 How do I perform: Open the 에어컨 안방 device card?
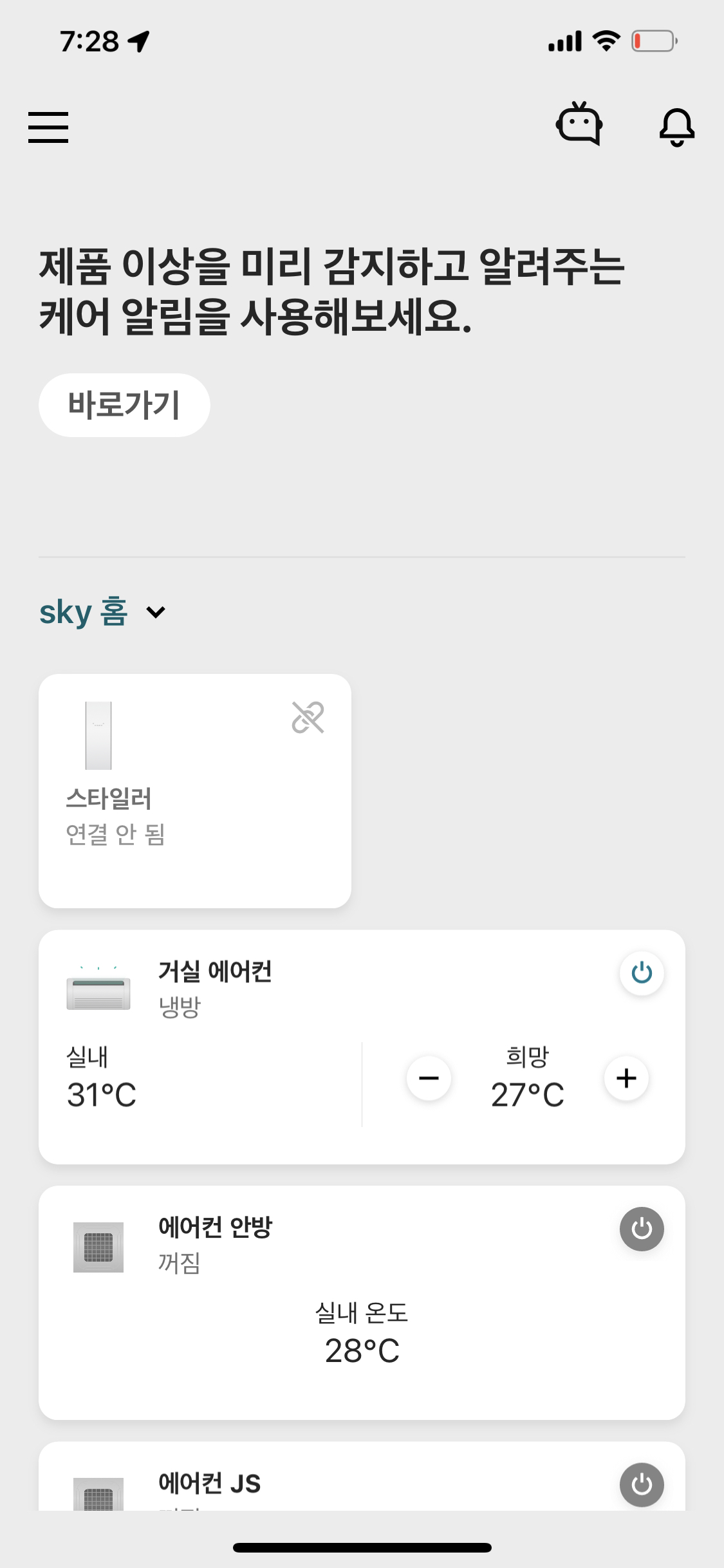[x=362, y=1303]
